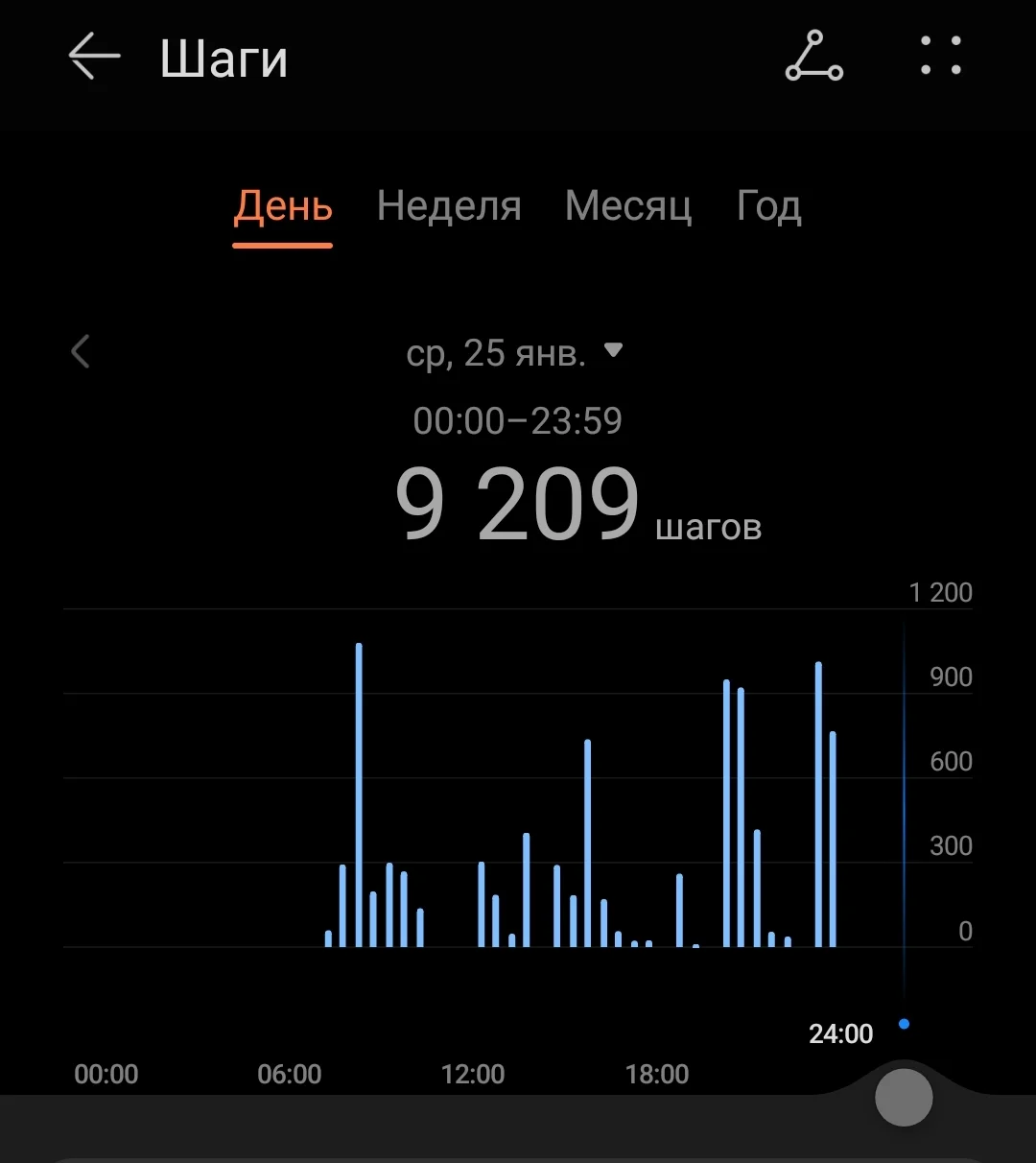
Task: Open the route sharing icon
Action: pos(814,57)
